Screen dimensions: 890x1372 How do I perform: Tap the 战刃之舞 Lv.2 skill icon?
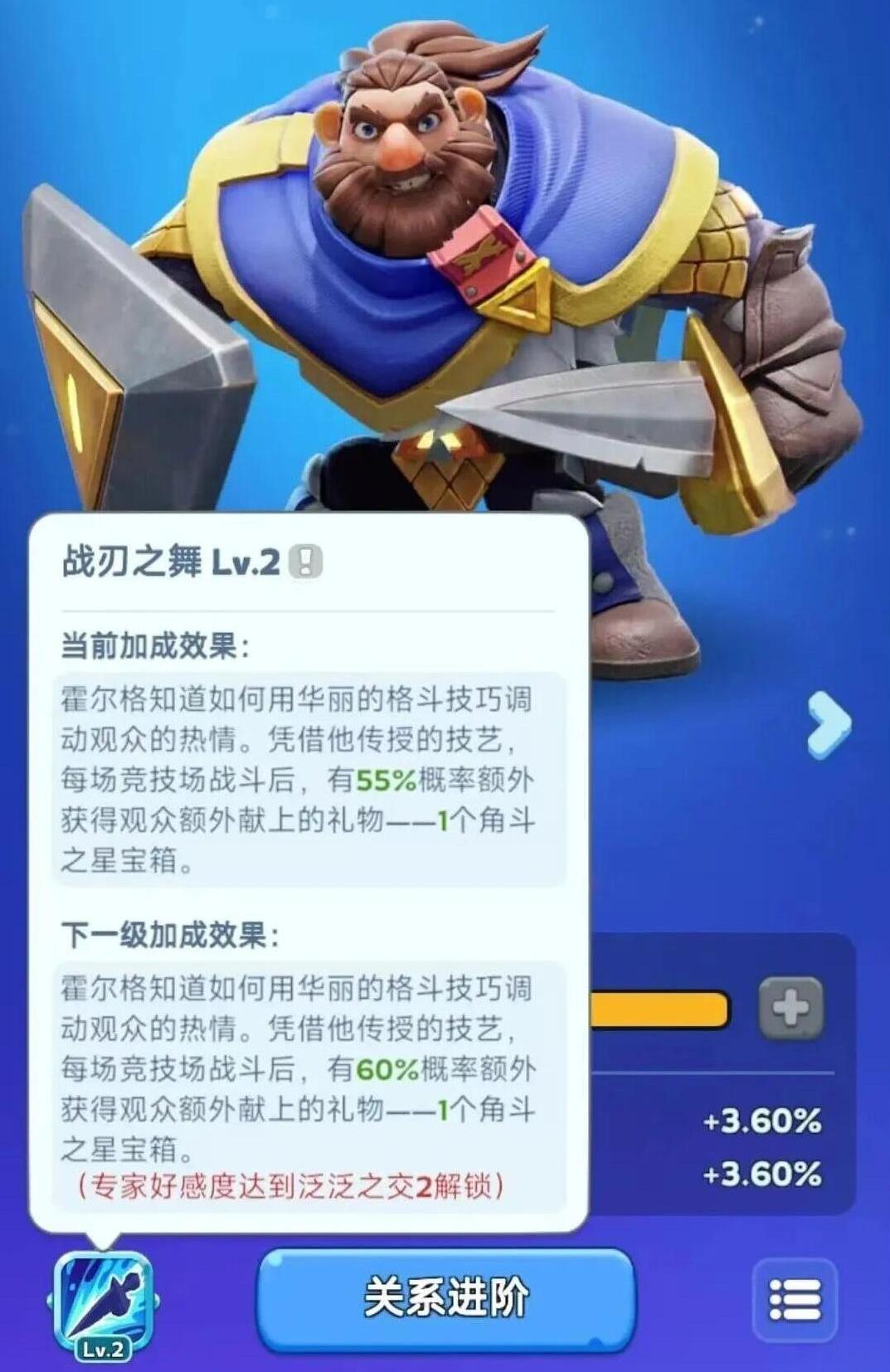pos(103,1306)
